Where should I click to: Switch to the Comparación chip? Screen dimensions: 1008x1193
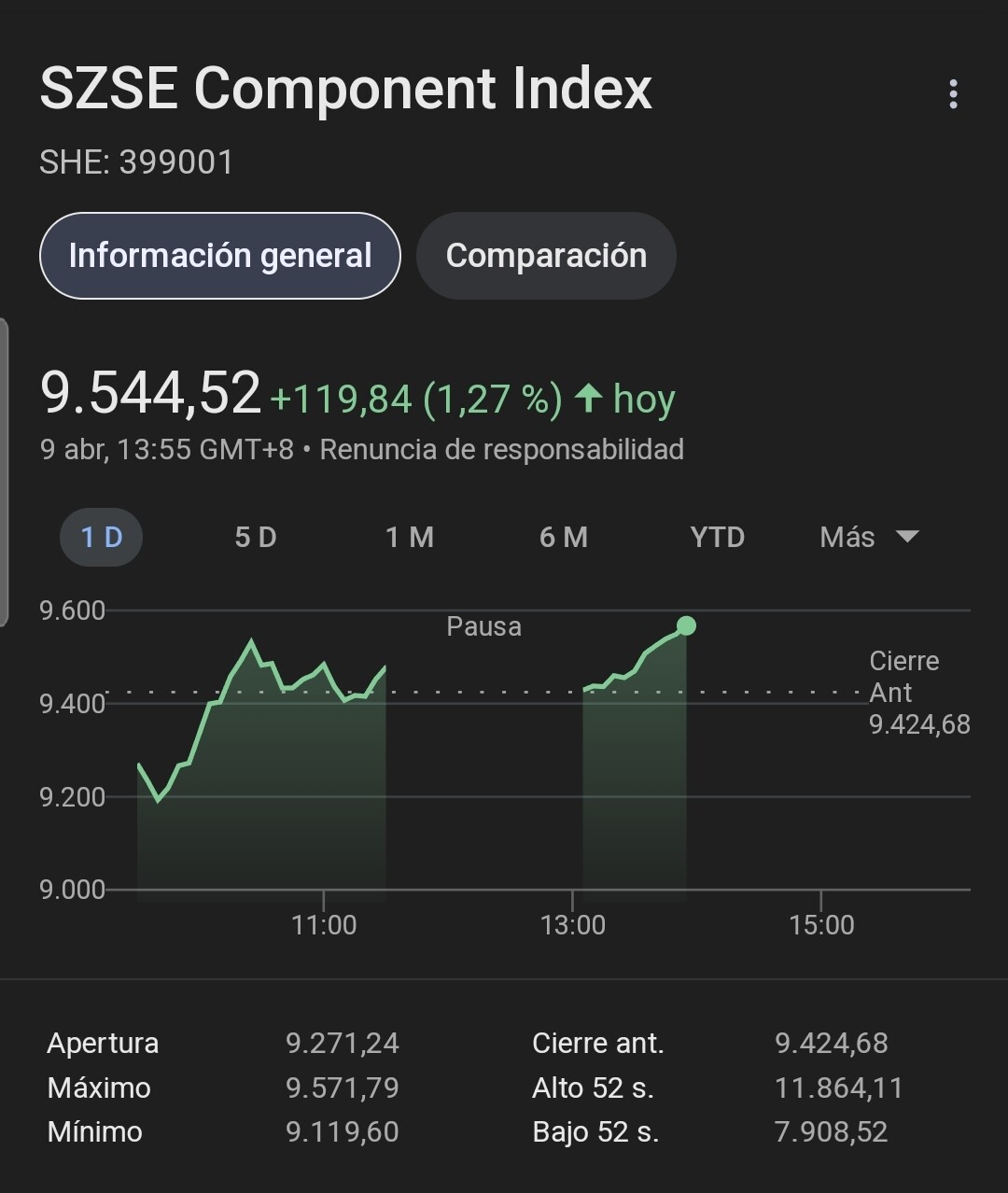point(546,256)
